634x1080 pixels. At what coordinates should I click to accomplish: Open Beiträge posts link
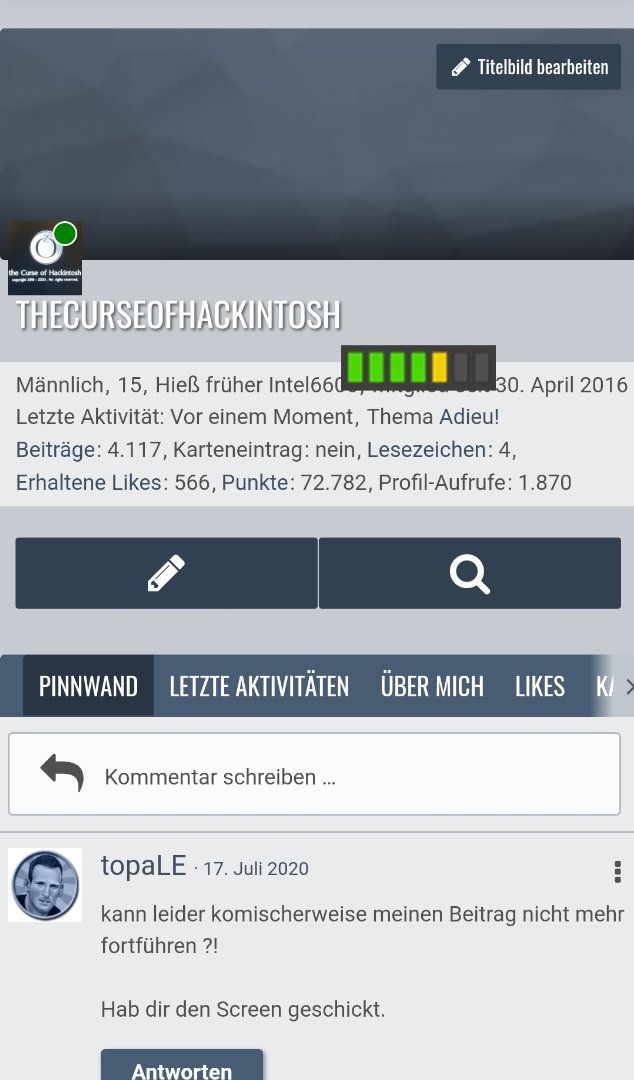point(56,450)
